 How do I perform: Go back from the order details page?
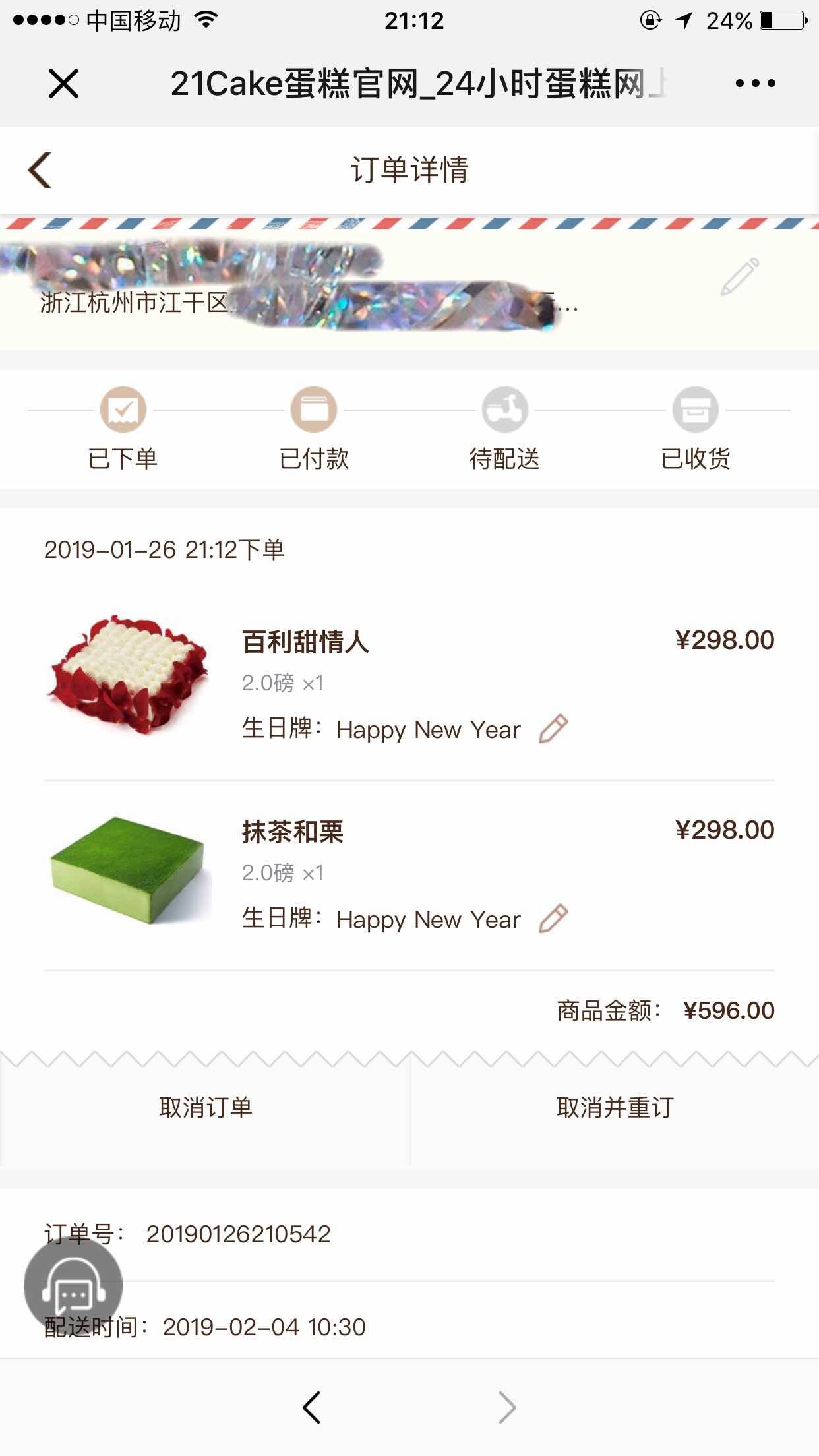point(40,170)
